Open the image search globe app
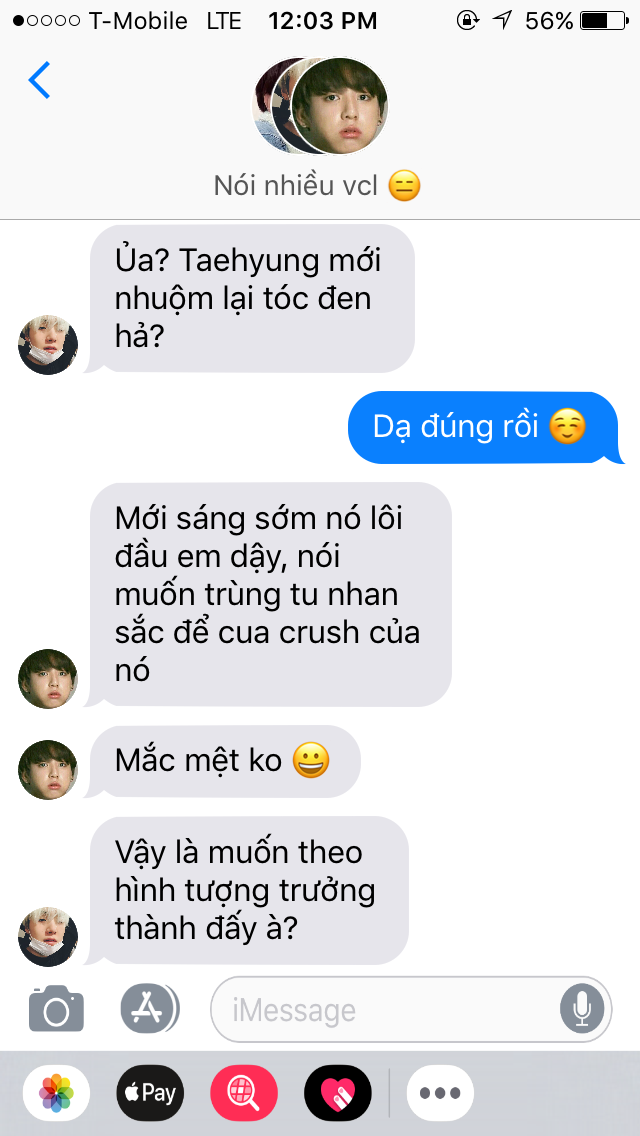 click(x=244, y=1093)
